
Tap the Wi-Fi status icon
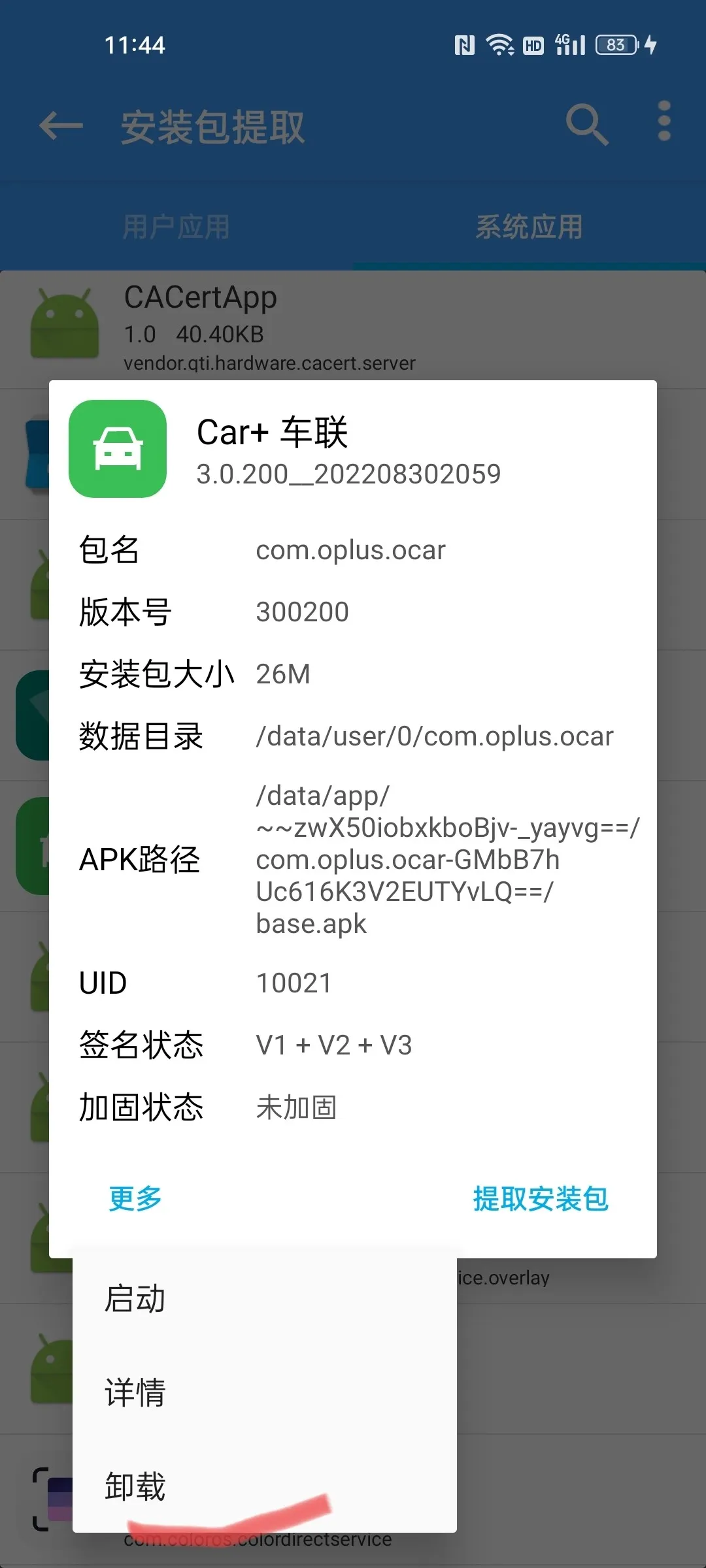(499, 44)
